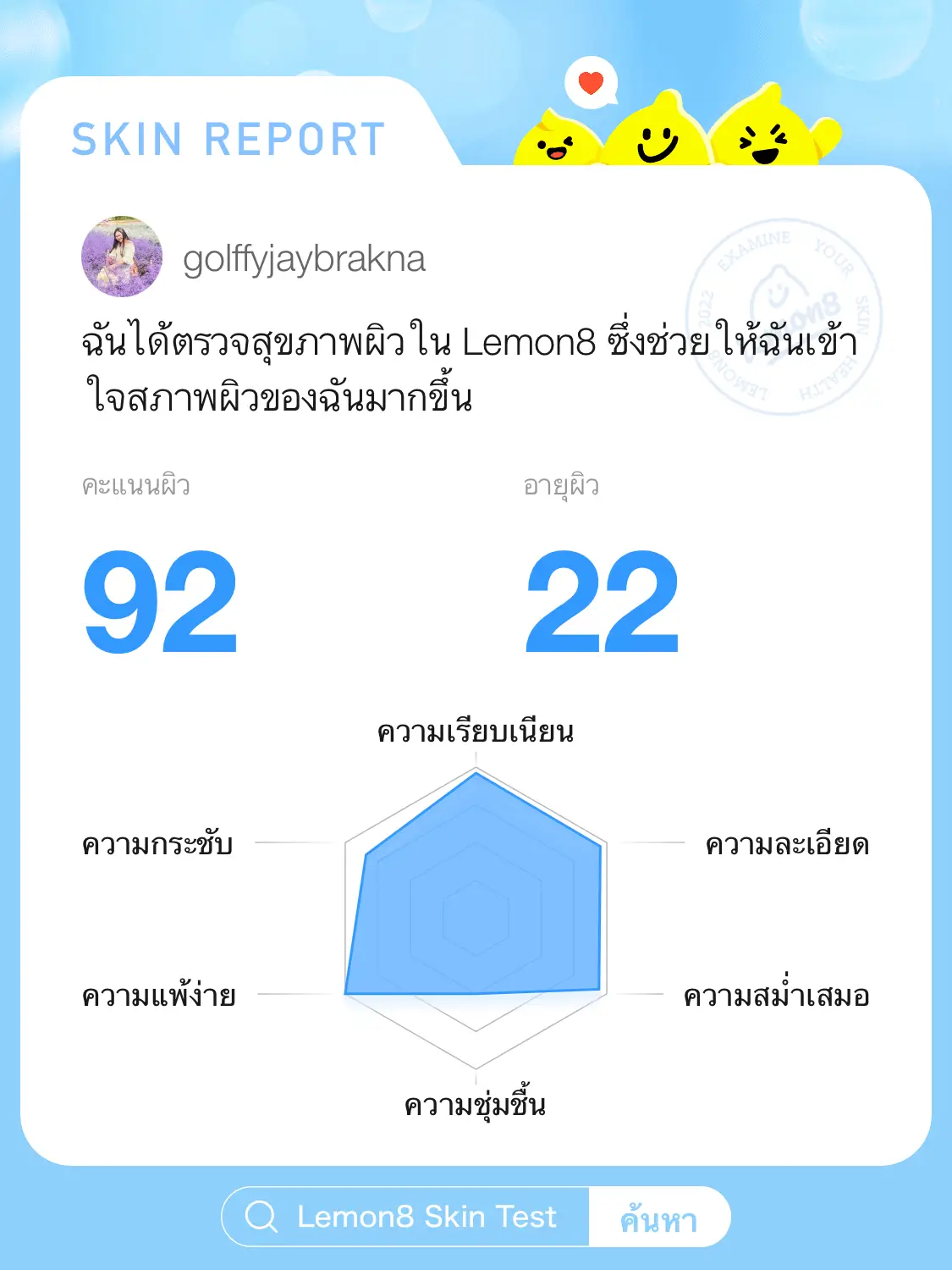Open golffyjaybrakna's profile picture
Viewport: 952px width, 1270px height.
[122, 258]
